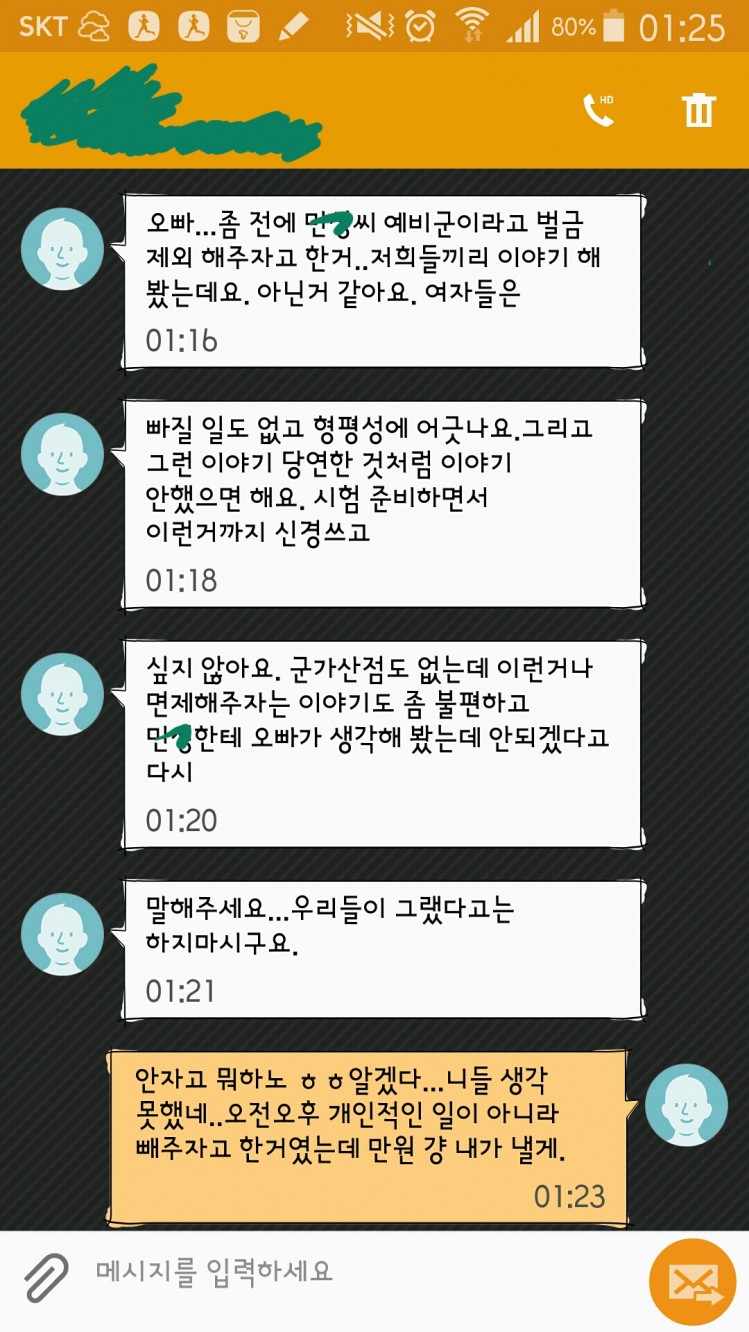Tap the orange send button

pos(693,1282)
